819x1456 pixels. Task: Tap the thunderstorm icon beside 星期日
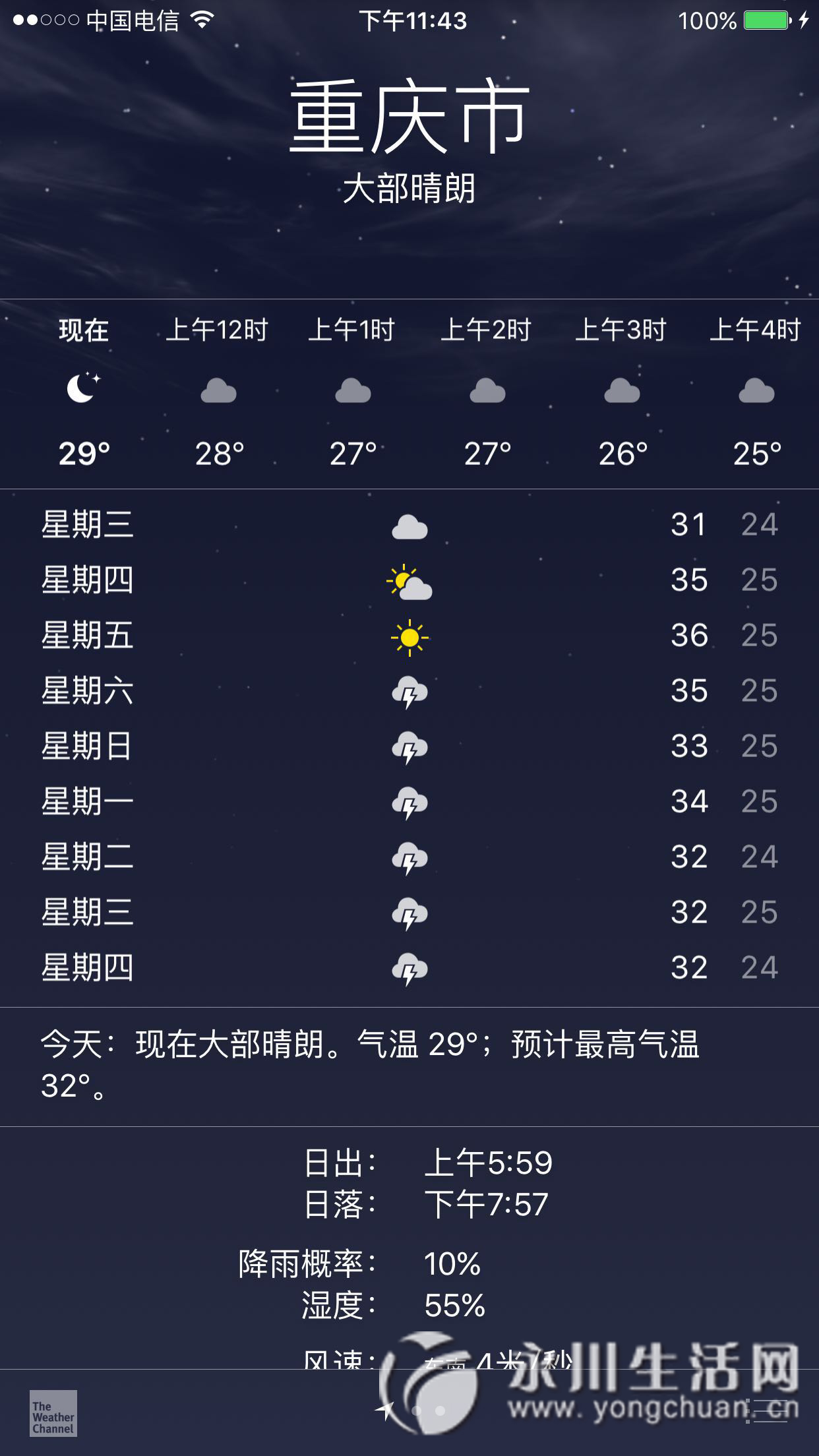[410, 746]
